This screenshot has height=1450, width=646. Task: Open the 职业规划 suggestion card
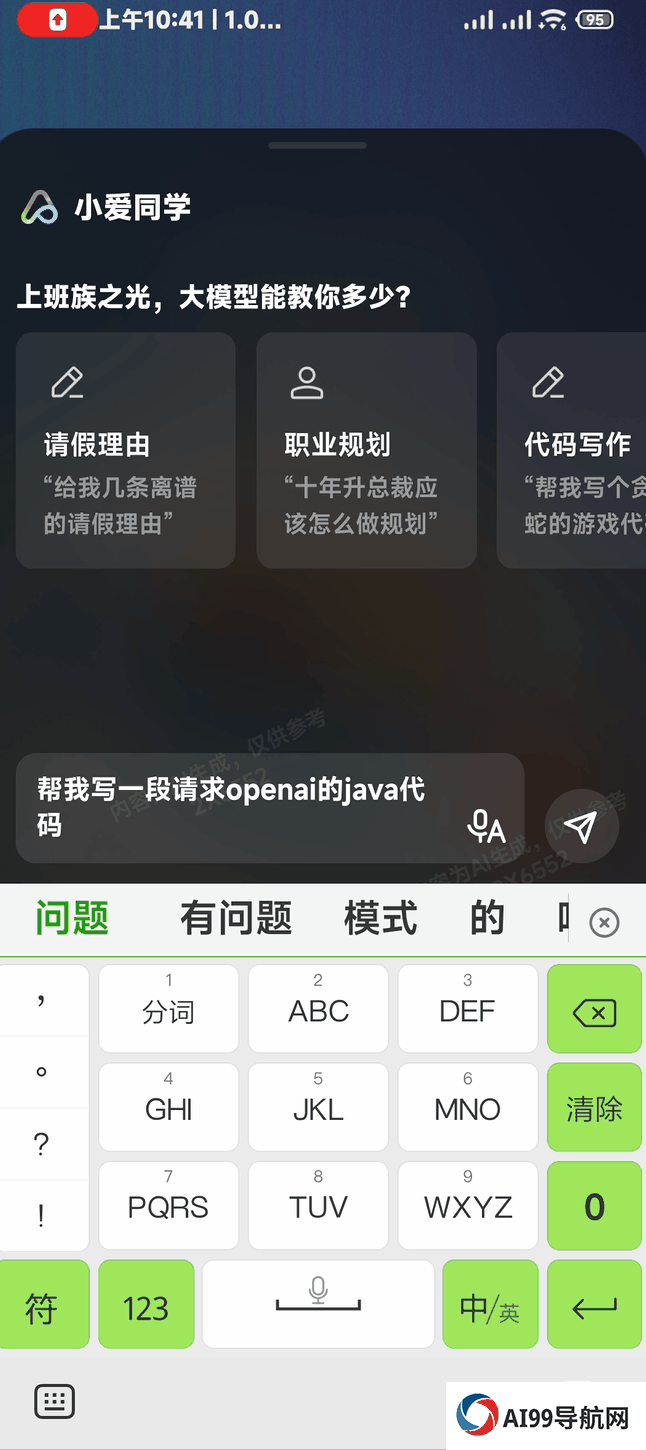point(366,450)
